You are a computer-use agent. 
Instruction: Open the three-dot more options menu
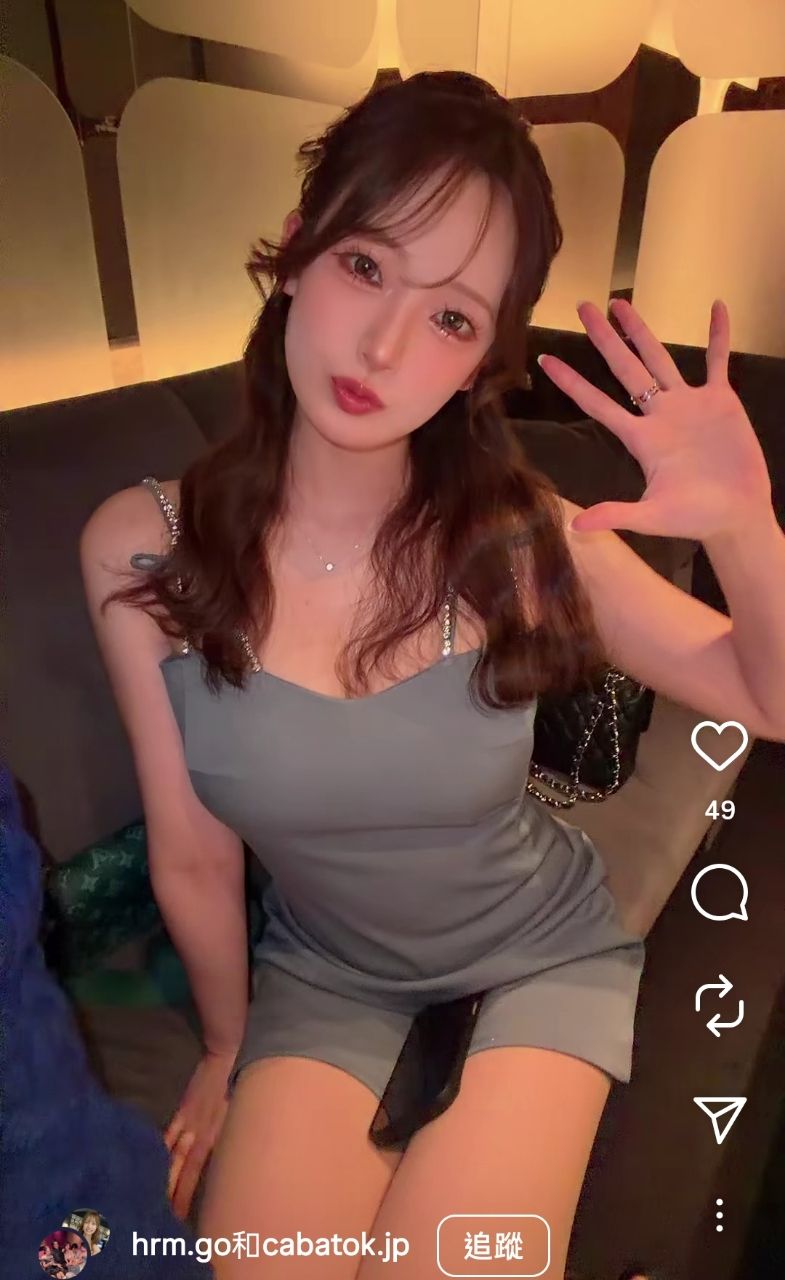pos(719,1214)
